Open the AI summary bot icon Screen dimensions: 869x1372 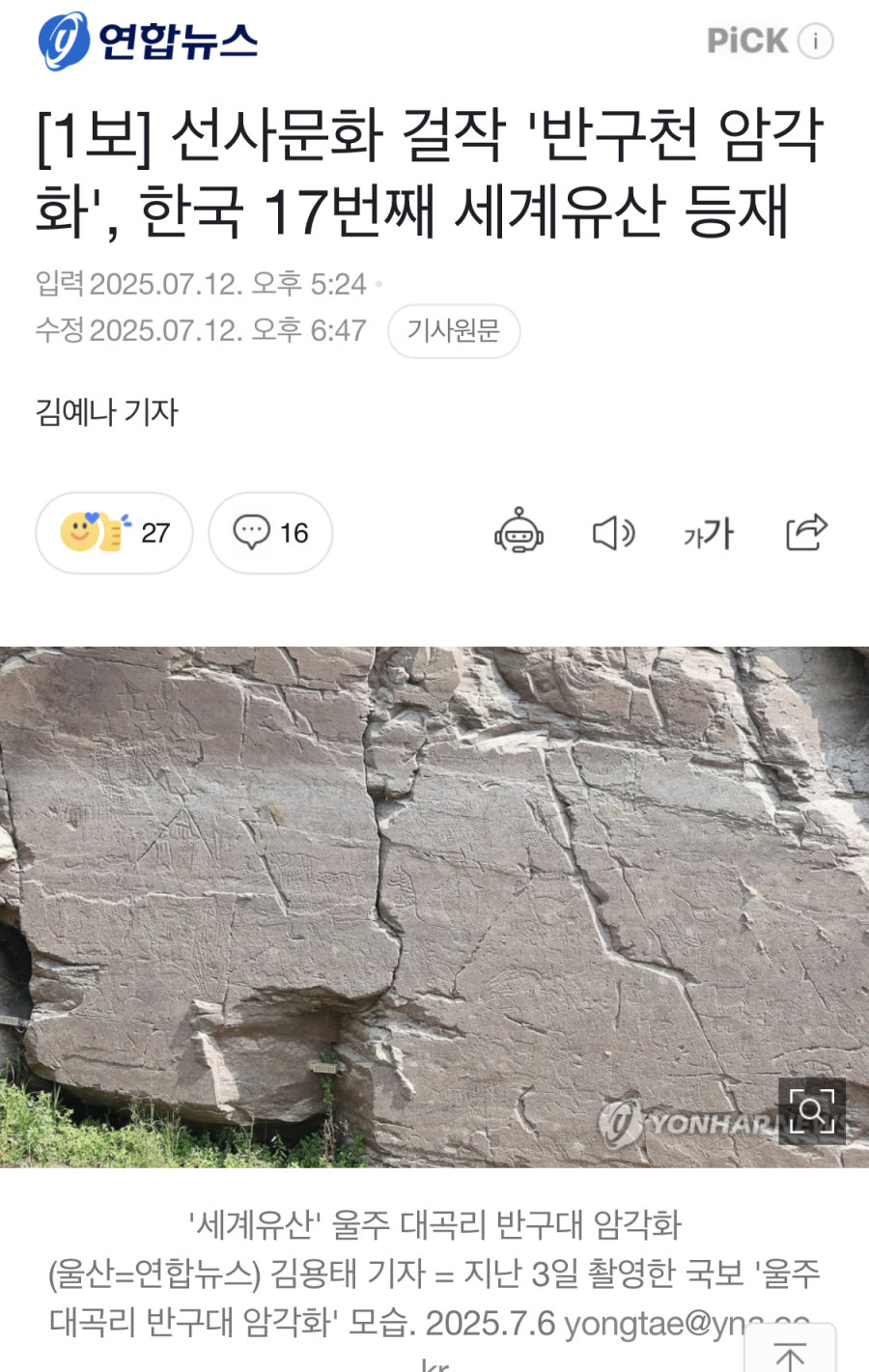519,532
